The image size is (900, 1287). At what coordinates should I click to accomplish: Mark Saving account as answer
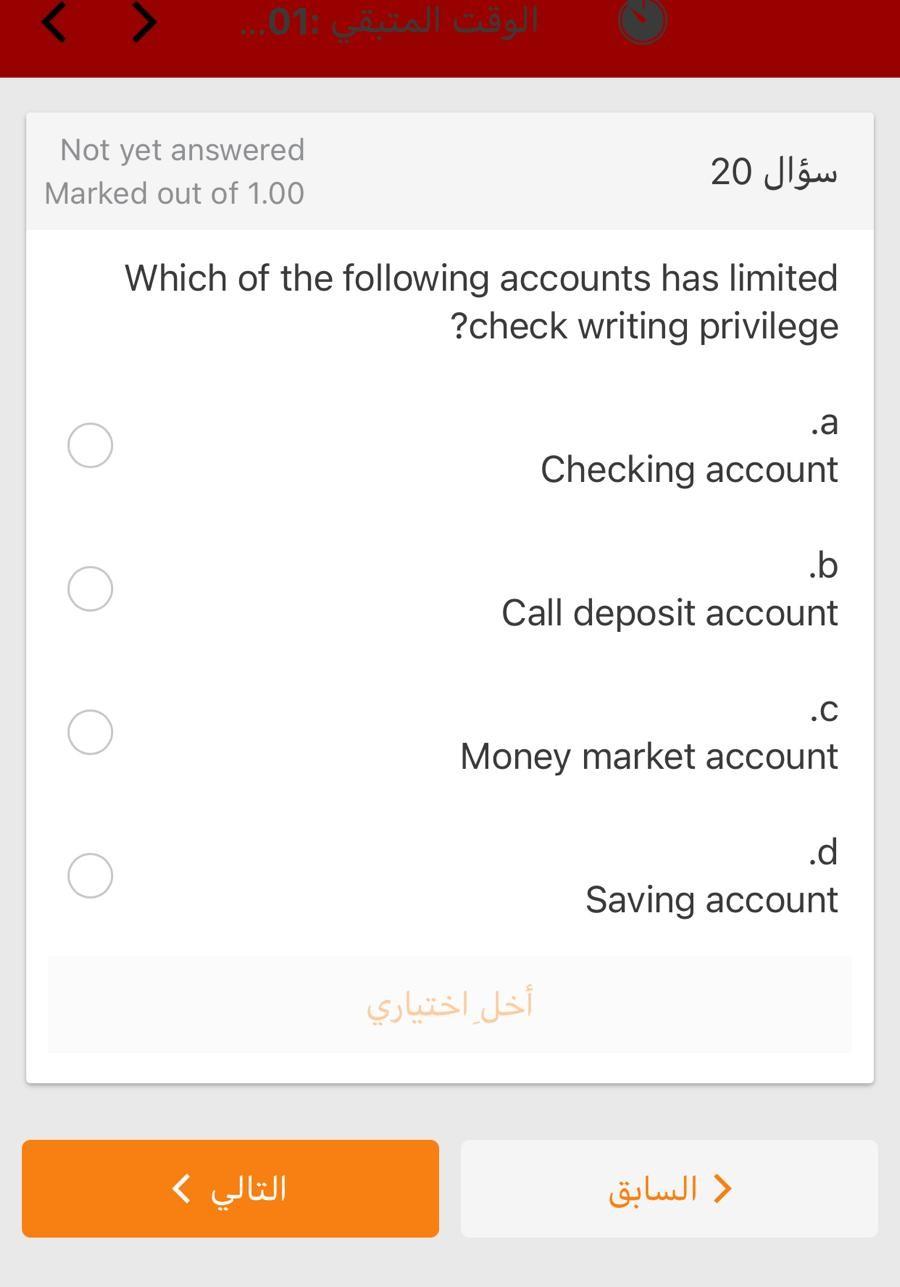pos(90,875)
